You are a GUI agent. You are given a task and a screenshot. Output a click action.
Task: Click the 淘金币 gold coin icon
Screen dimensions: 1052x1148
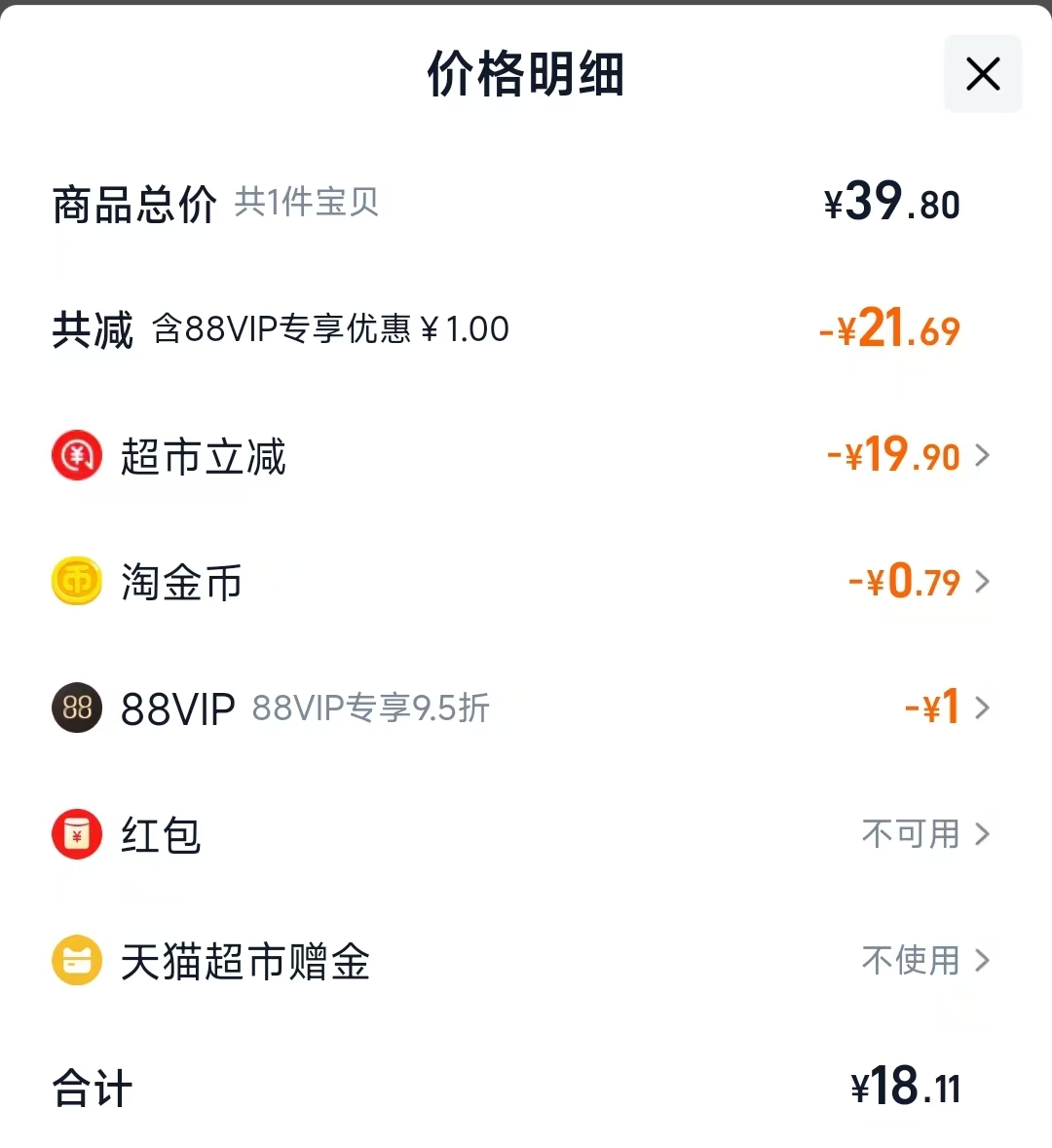click(x=76, y=581)
